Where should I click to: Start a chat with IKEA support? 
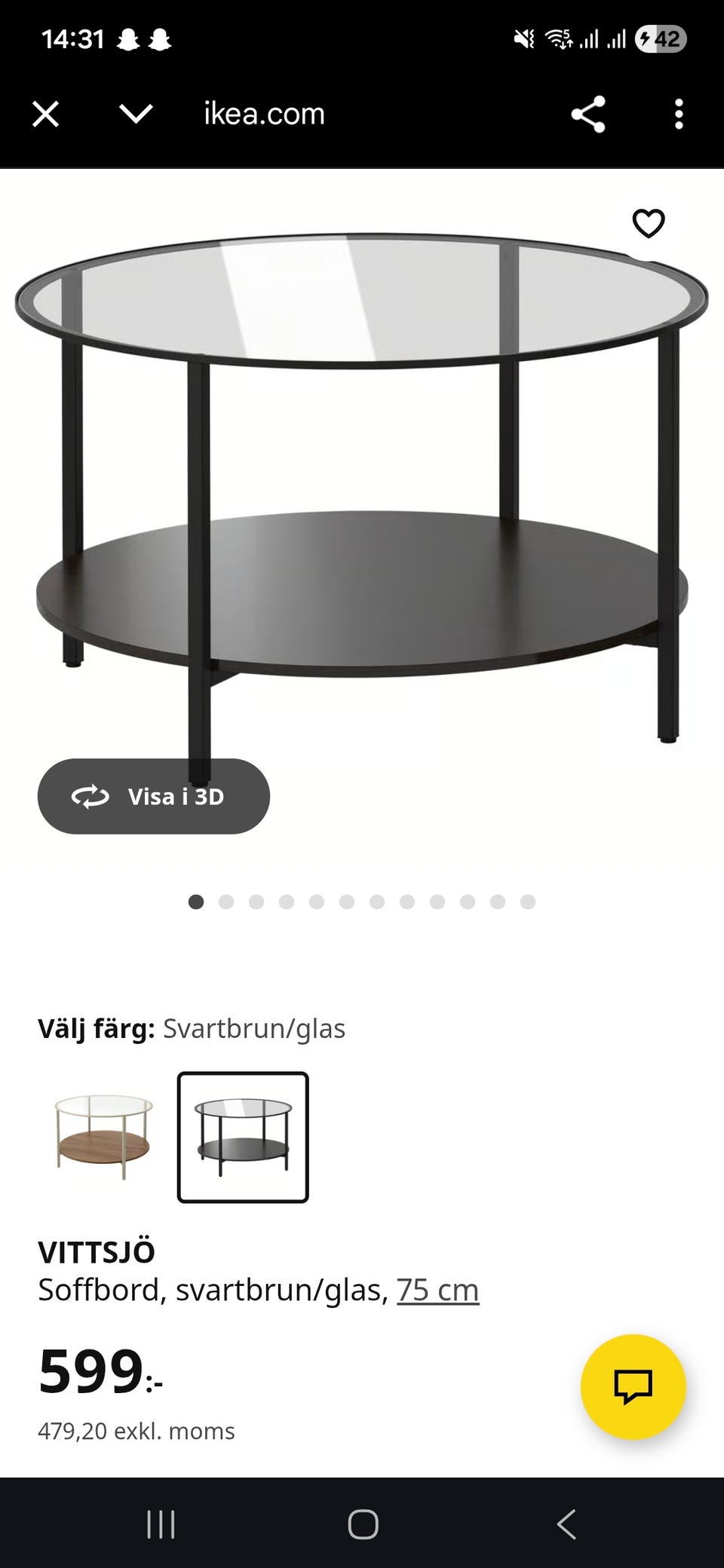(633, 1386)
